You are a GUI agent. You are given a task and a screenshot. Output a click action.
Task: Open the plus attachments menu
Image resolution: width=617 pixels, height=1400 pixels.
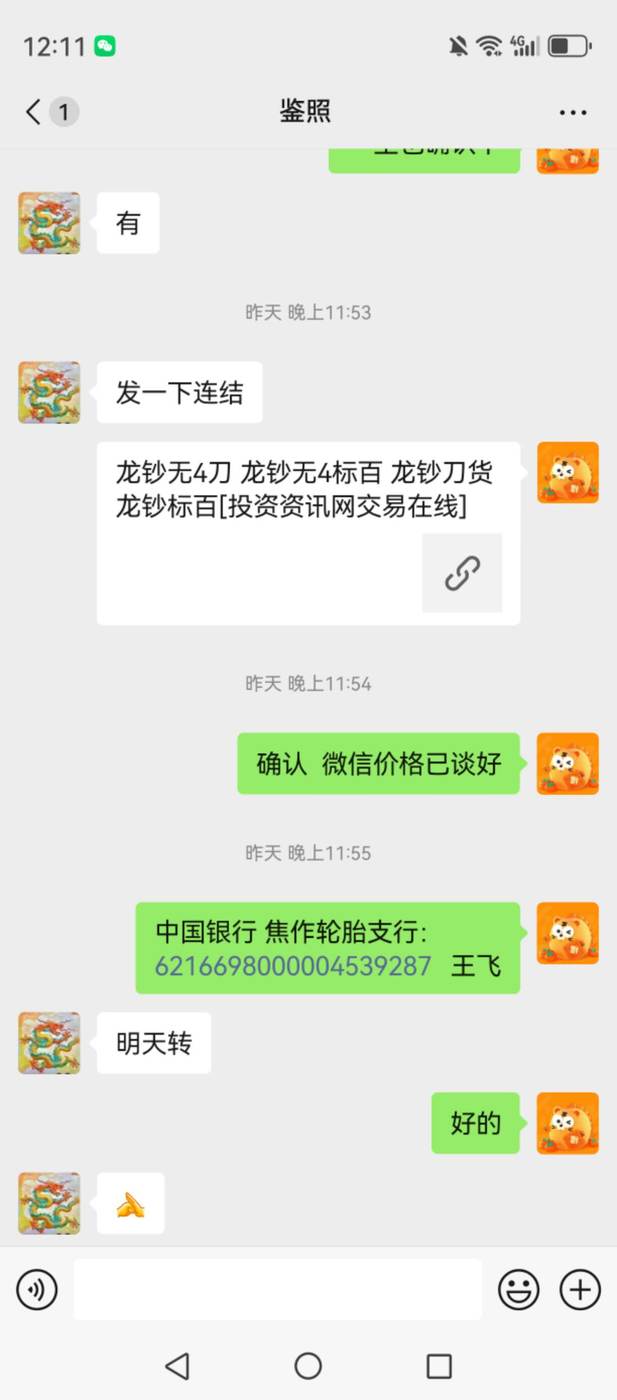(x=580, y=1290)
